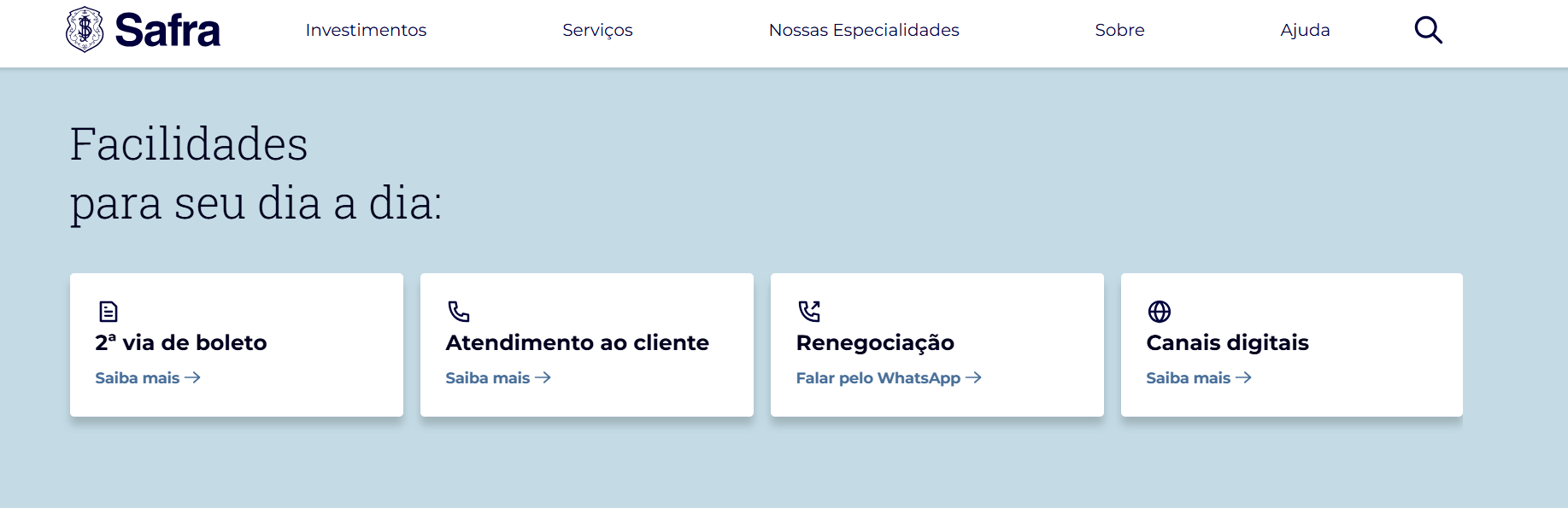Open the Serviços menu
This screenshot has width=1568, height=508.
[597, 30]
